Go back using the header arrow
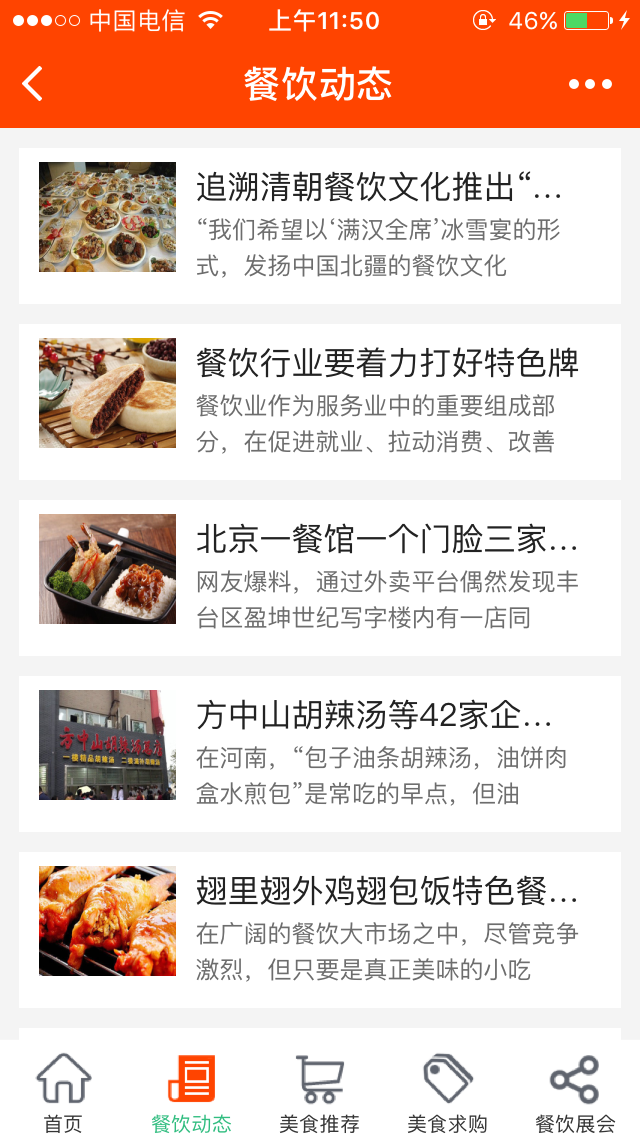Viewport: 640px width, 1136px height. [x=33, y=84]
